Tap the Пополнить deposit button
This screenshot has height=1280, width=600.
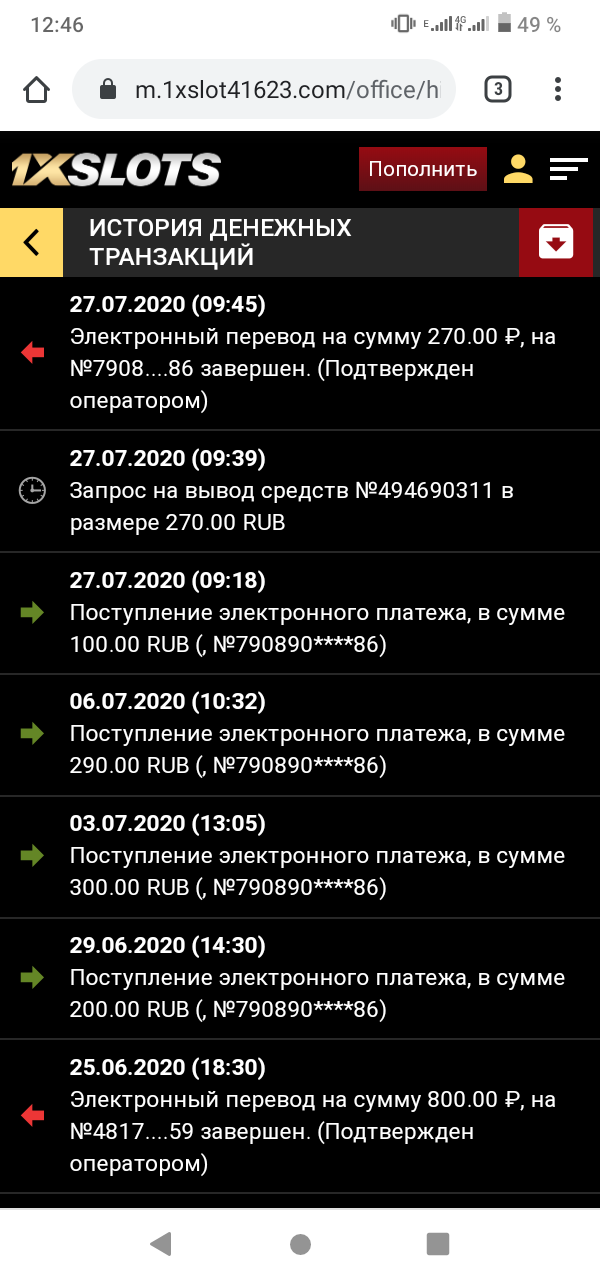click(x=423, y=169)
